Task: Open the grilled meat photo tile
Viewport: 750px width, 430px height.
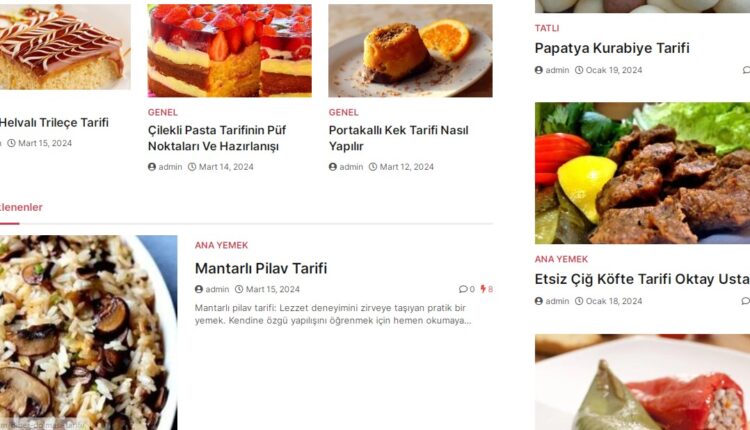Action: pyautogui.click(x=642, y=172)
